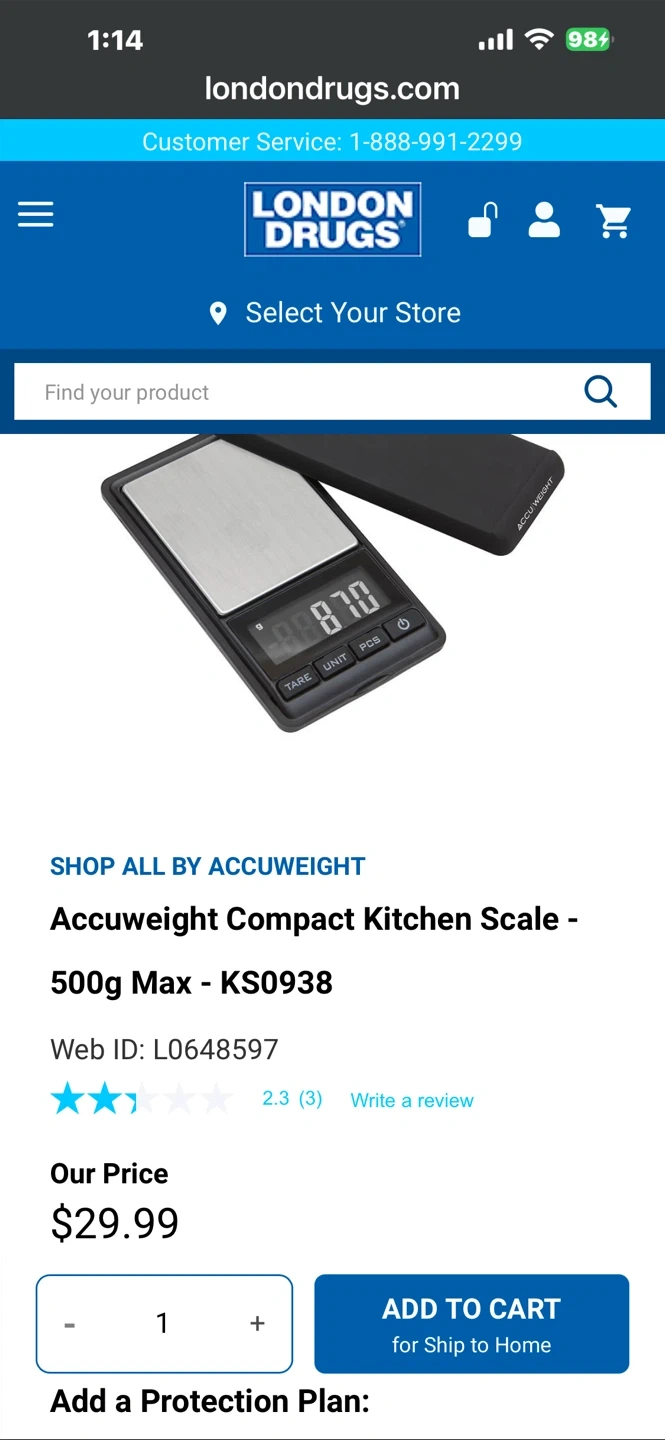
Task: View the shopping cart
Action: [x=614, y=220]
